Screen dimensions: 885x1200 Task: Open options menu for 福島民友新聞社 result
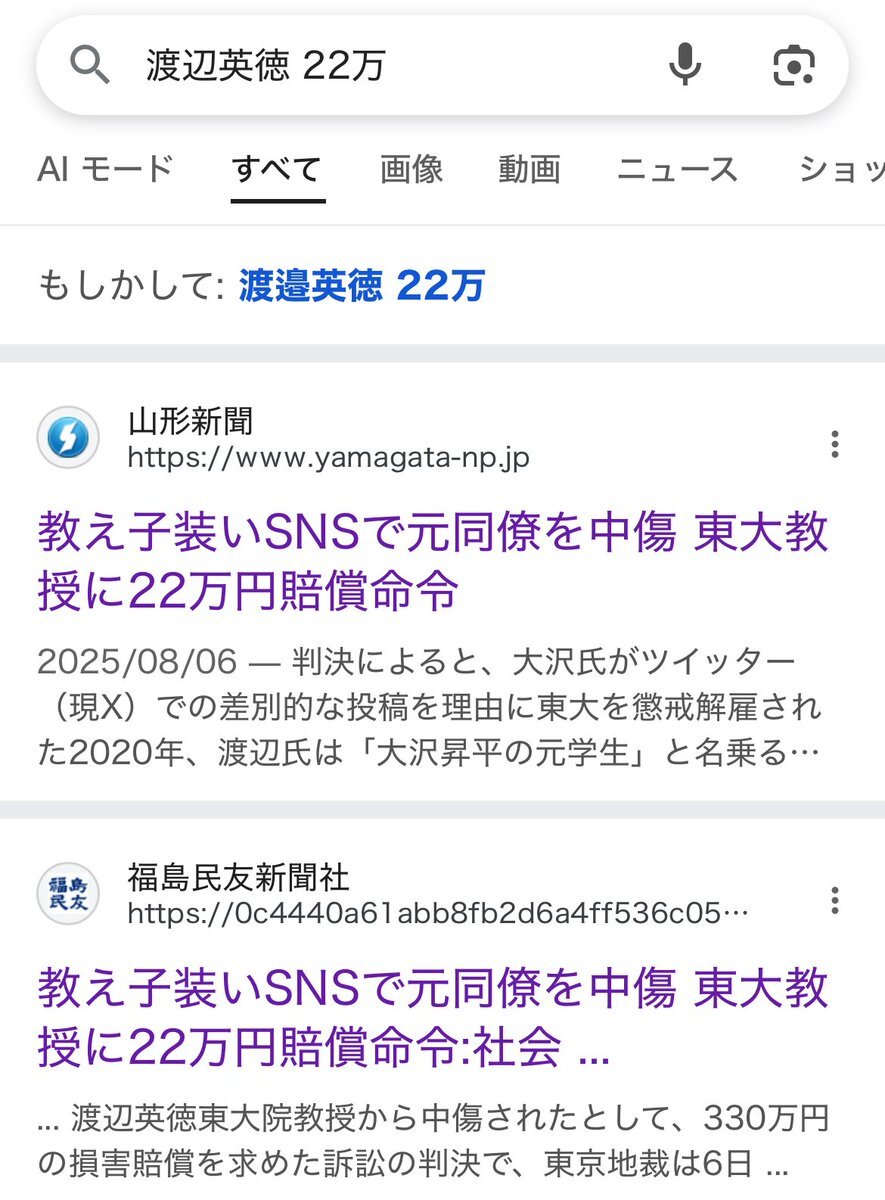pyautogui.click(x=835, y=899)
